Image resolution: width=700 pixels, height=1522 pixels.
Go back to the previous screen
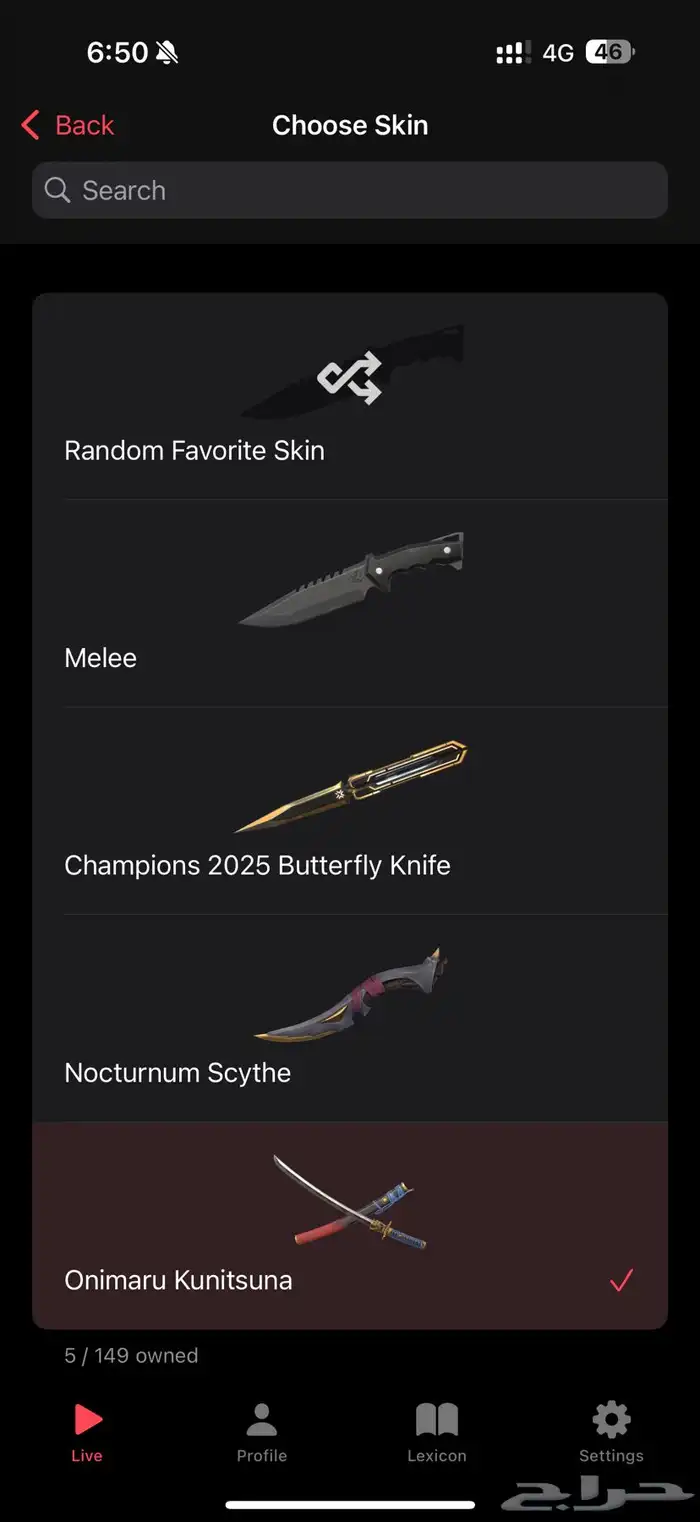(x=68, y=126)
